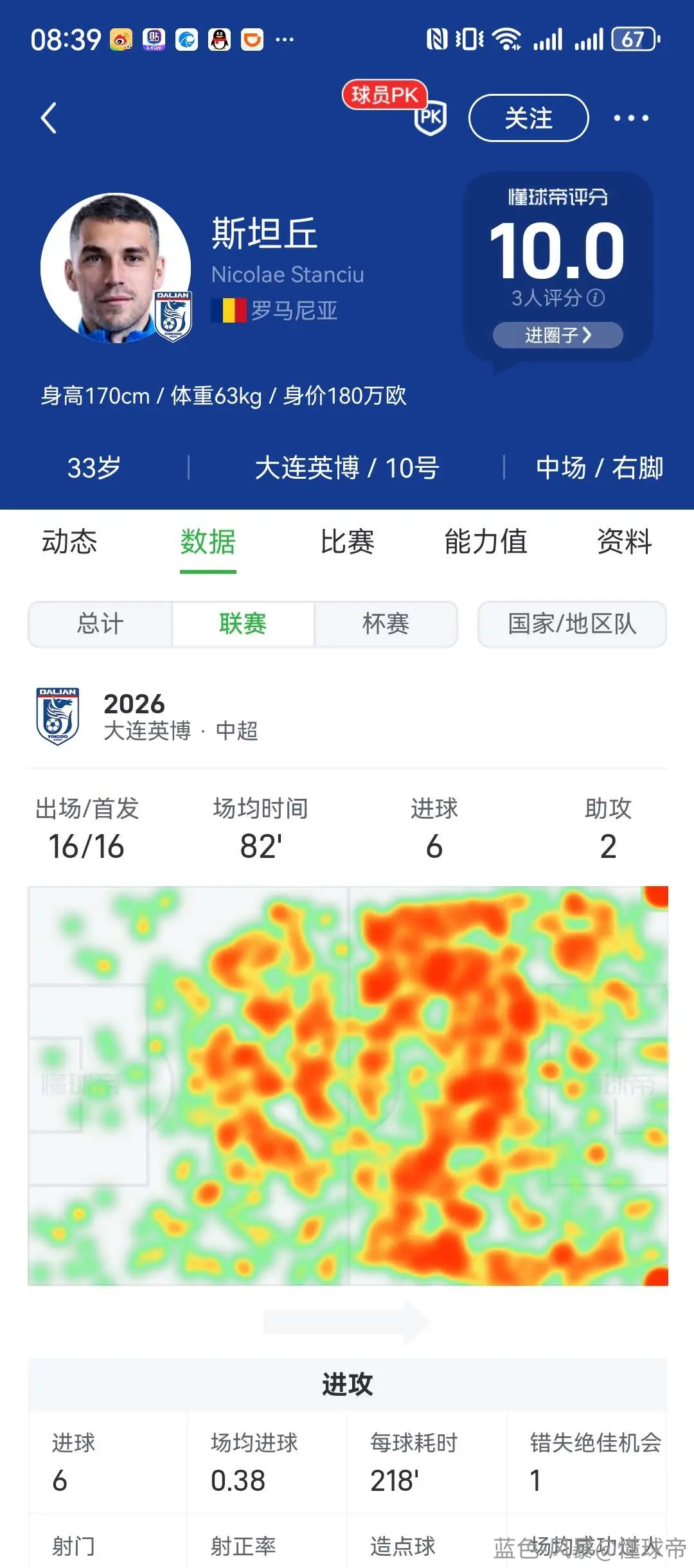Go back using the top-left arrow
This screenshot has width=694, height=1568.
coord(49,118)
